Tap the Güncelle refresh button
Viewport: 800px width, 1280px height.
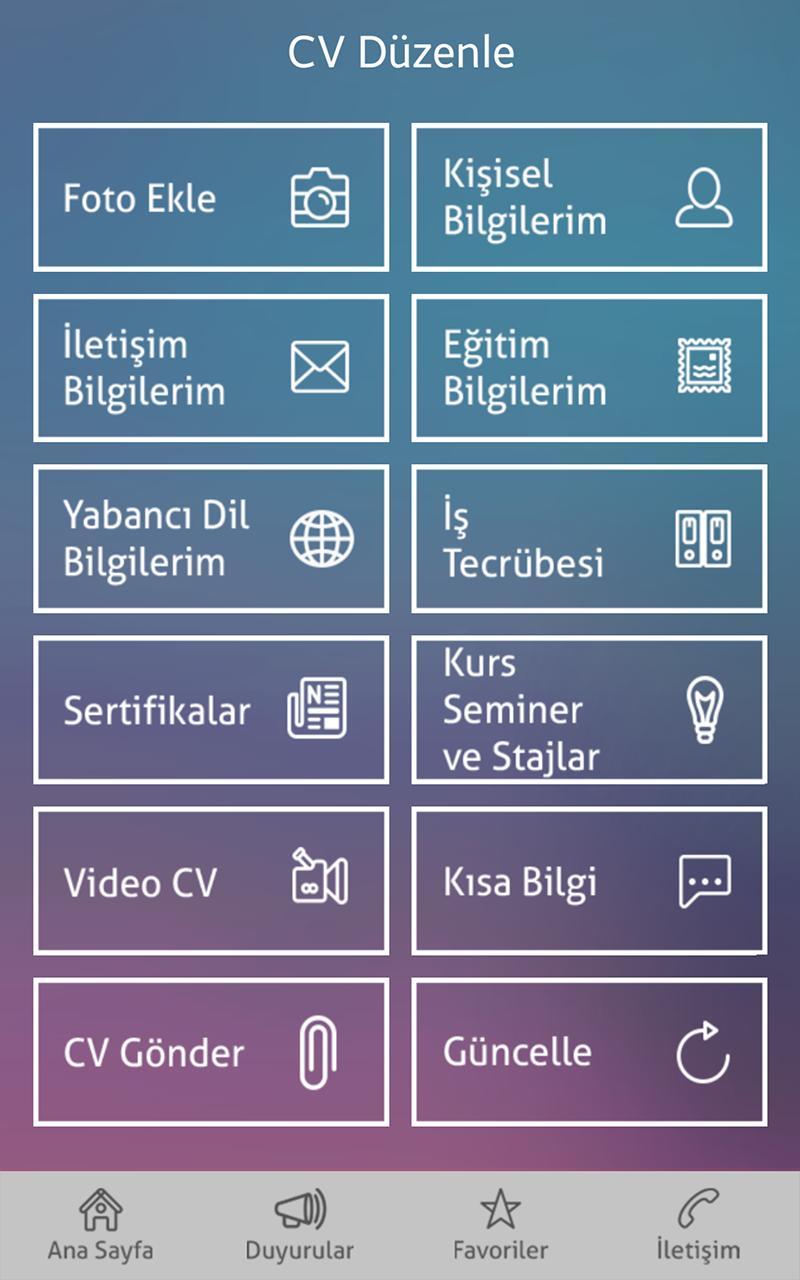click(589, 1052)
